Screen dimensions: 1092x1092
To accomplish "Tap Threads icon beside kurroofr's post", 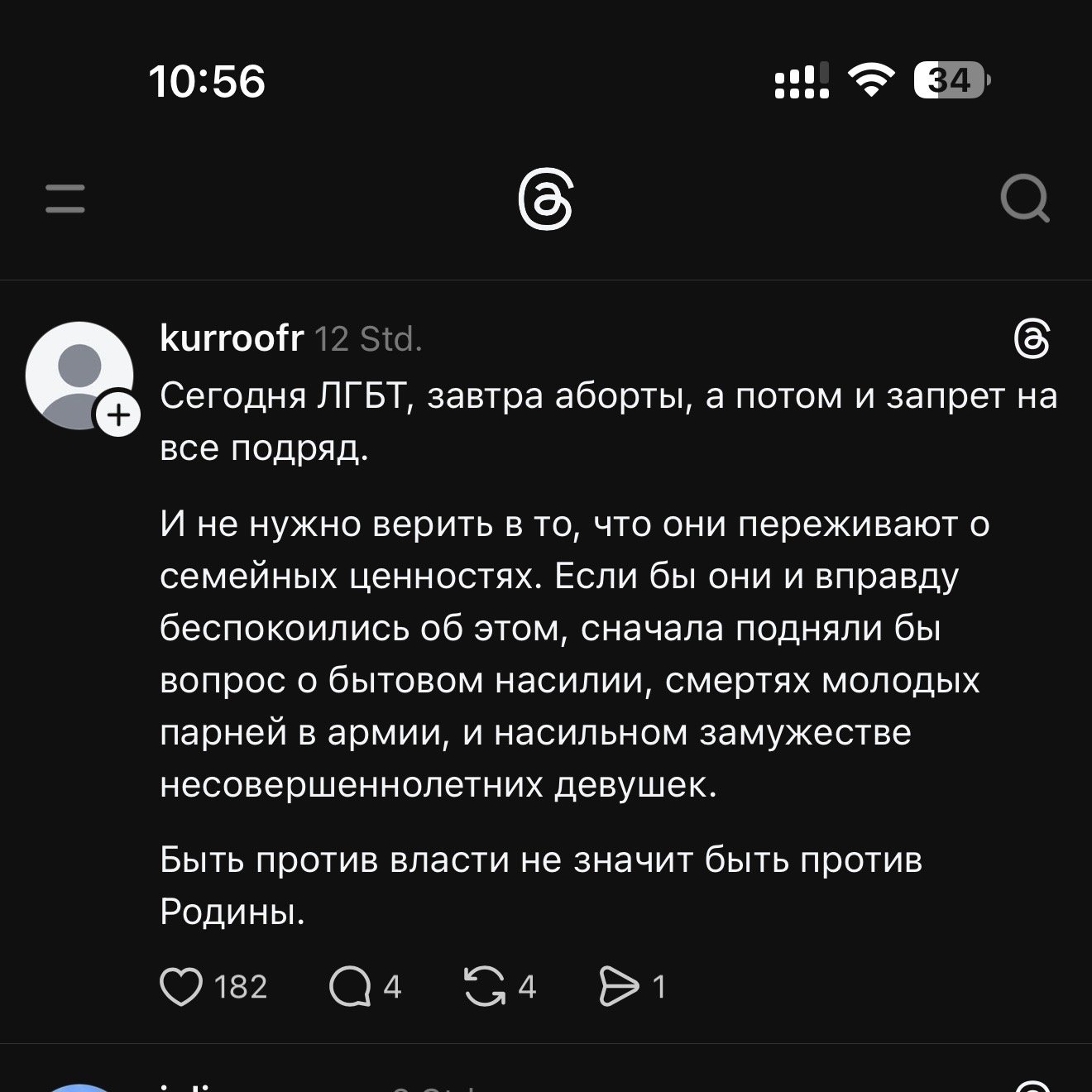I will coord(1032,340).
